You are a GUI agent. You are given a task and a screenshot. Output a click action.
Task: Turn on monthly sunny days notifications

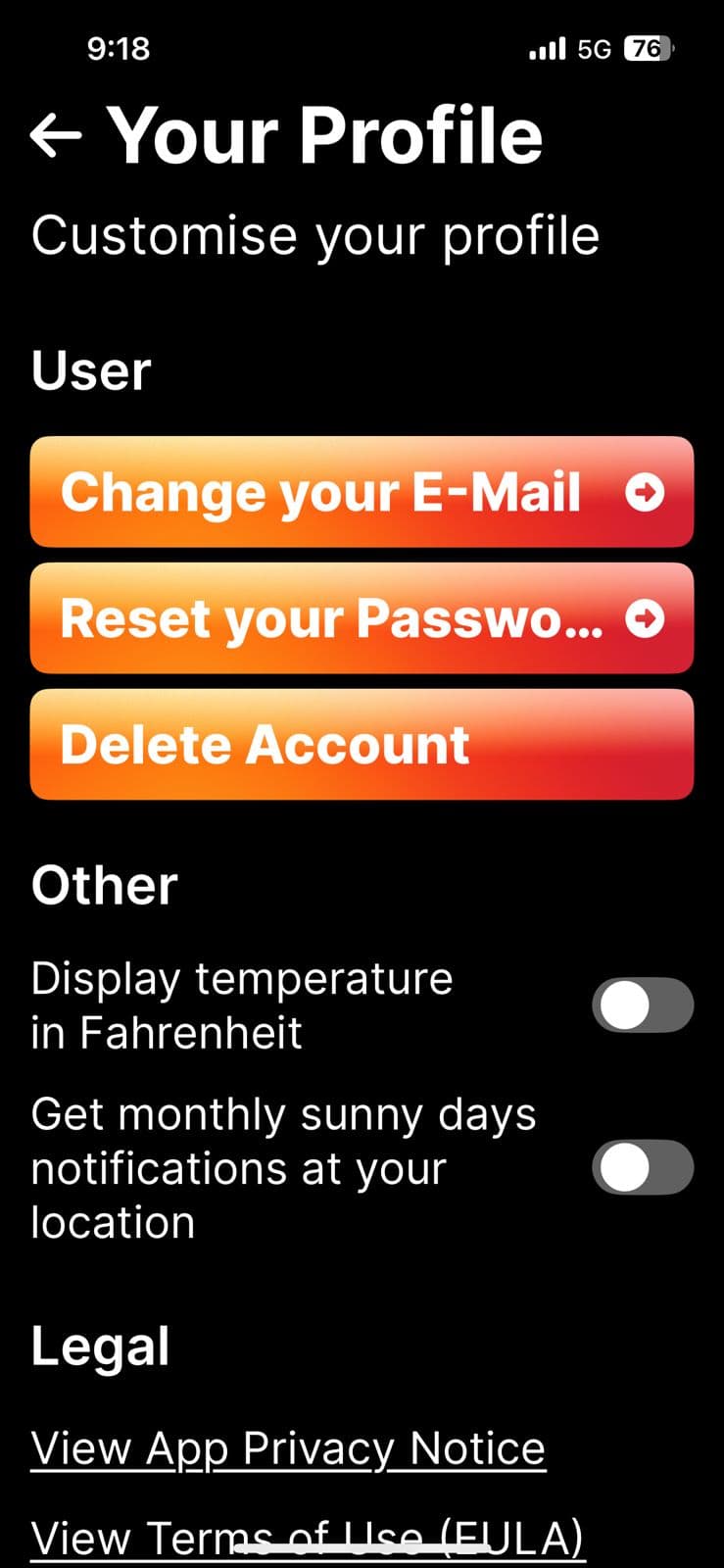click(x=643, y=1167)
